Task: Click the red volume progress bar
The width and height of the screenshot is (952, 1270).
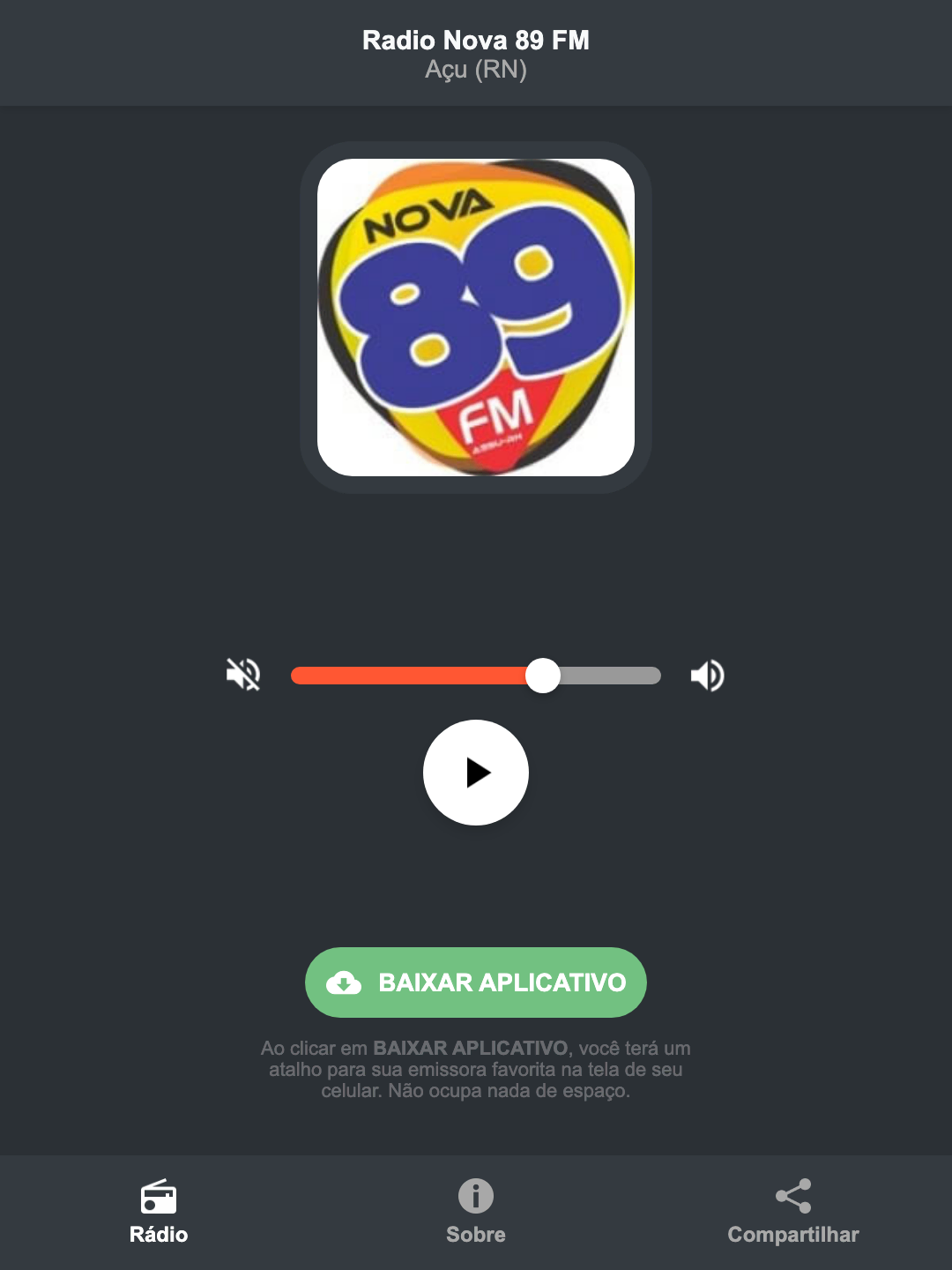Action: [x=414, y=675]
